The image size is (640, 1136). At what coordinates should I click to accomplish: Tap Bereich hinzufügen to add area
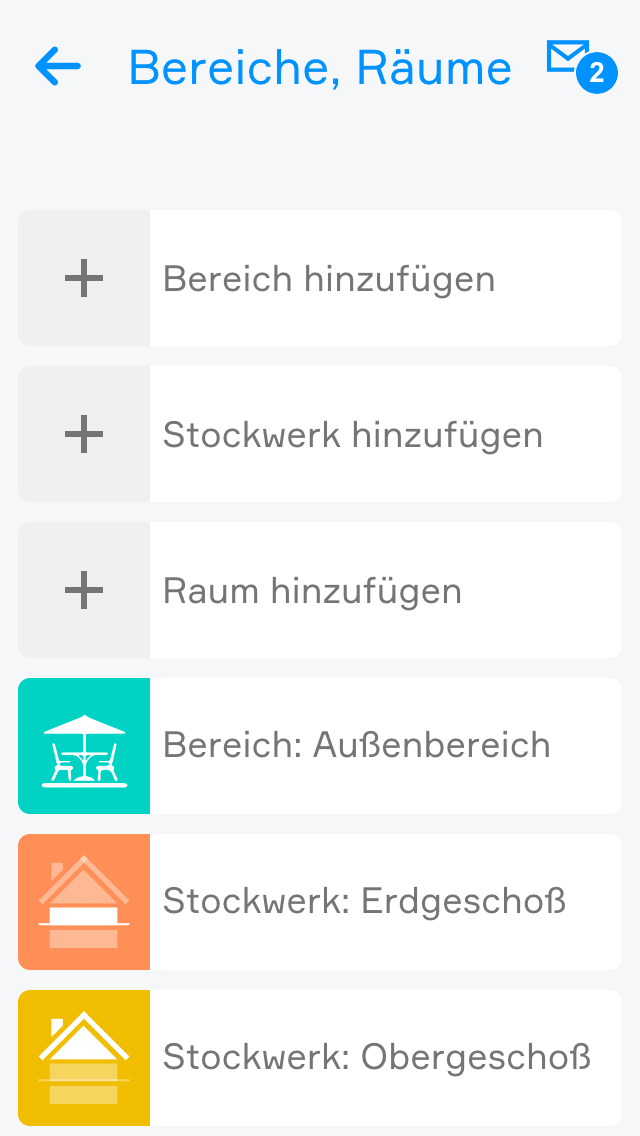click(x=320, y=278)
